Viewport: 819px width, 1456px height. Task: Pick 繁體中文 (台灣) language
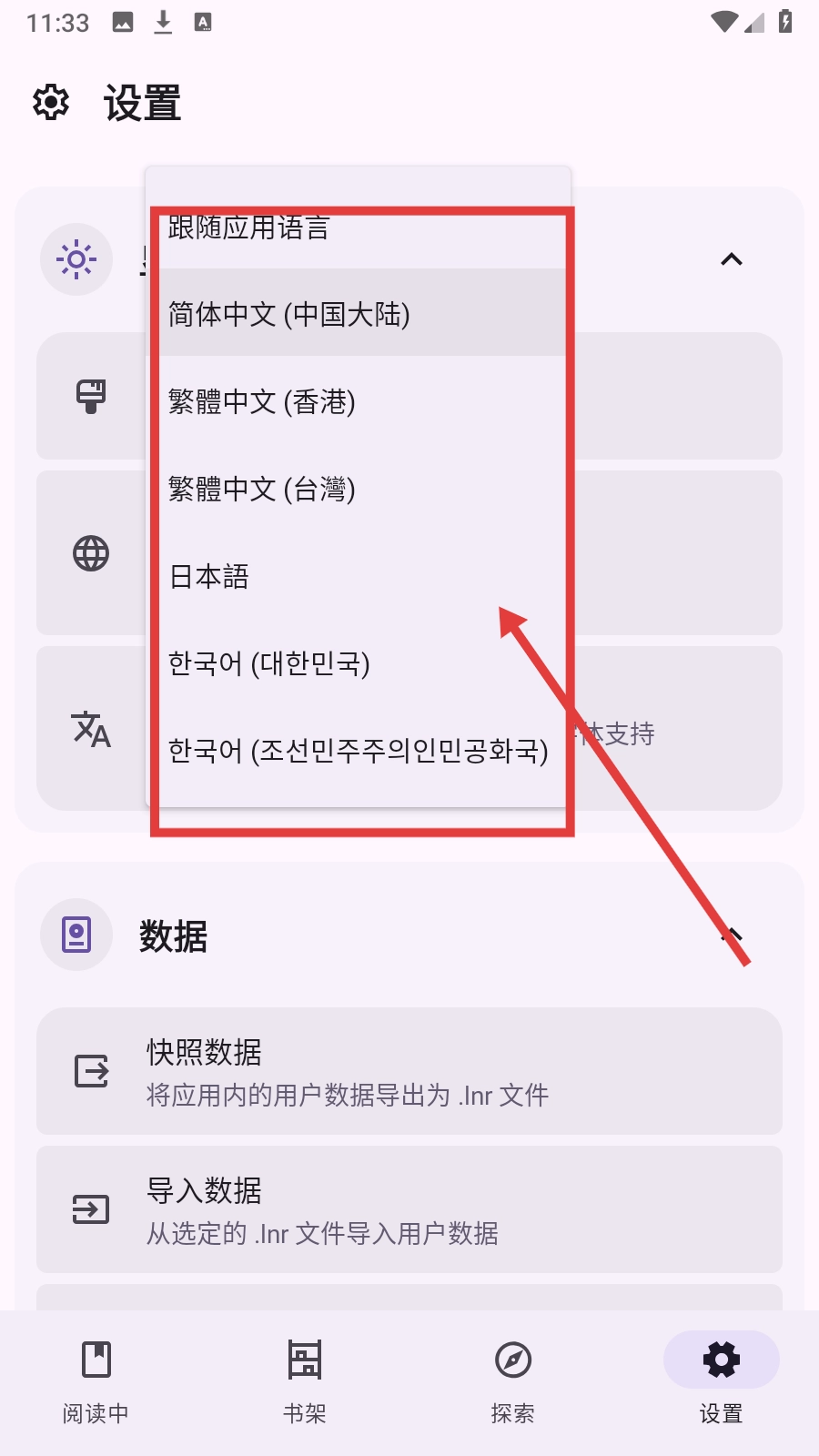tap(355, 489)
